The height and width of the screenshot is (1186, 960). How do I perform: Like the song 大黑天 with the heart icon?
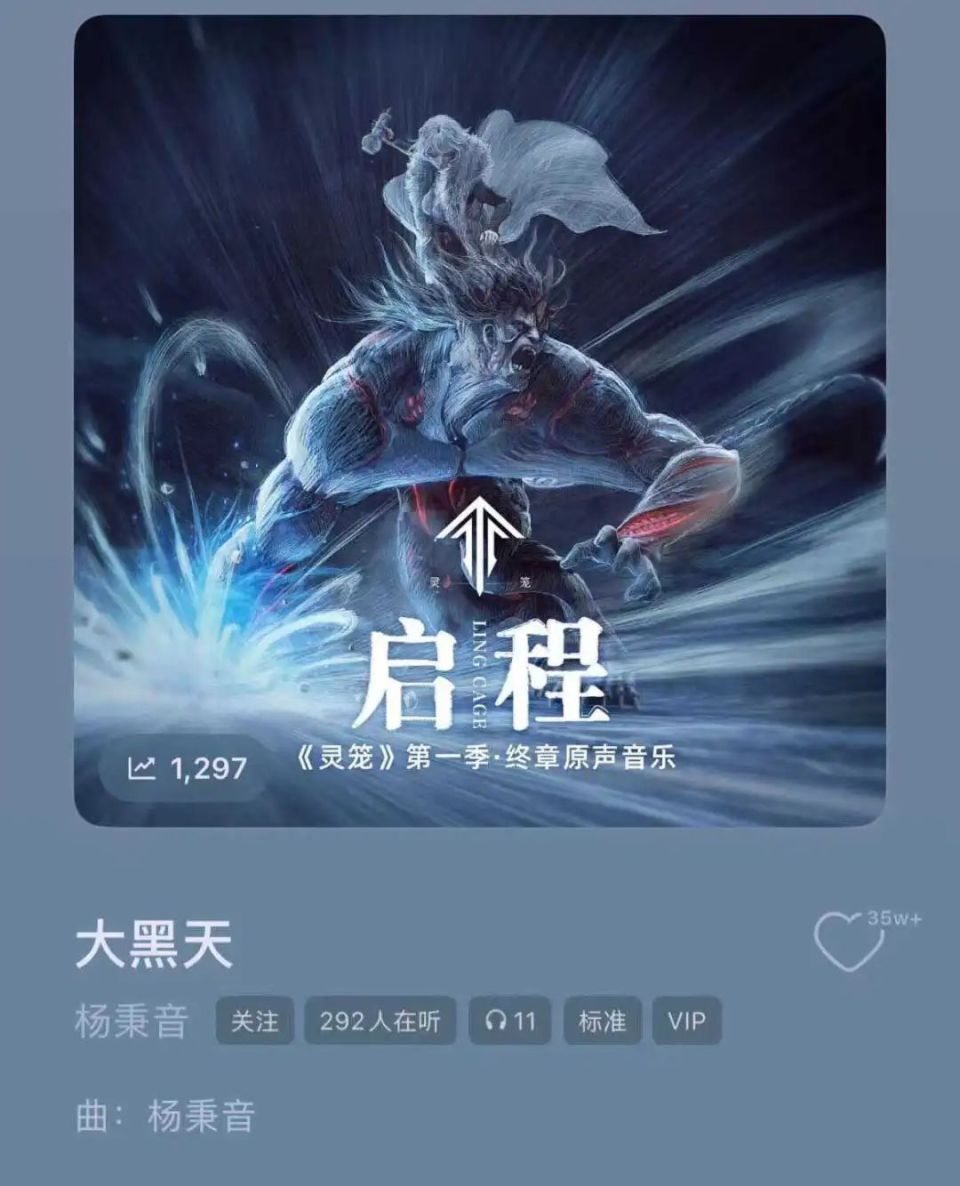pyautogui.click(x=848, y=943)
